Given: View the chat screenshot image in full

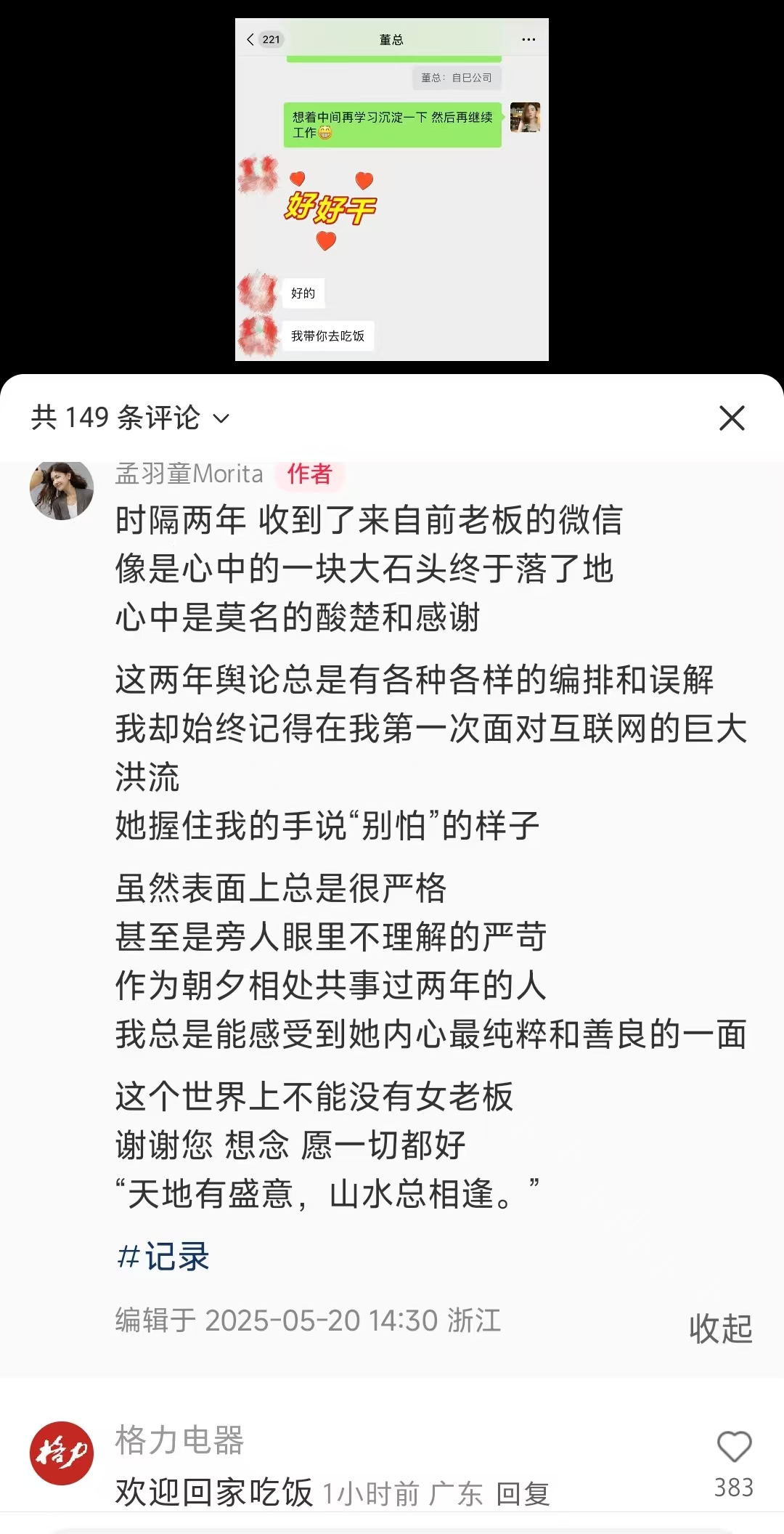Looking at the screenshot, I should [x=392, y=190].
